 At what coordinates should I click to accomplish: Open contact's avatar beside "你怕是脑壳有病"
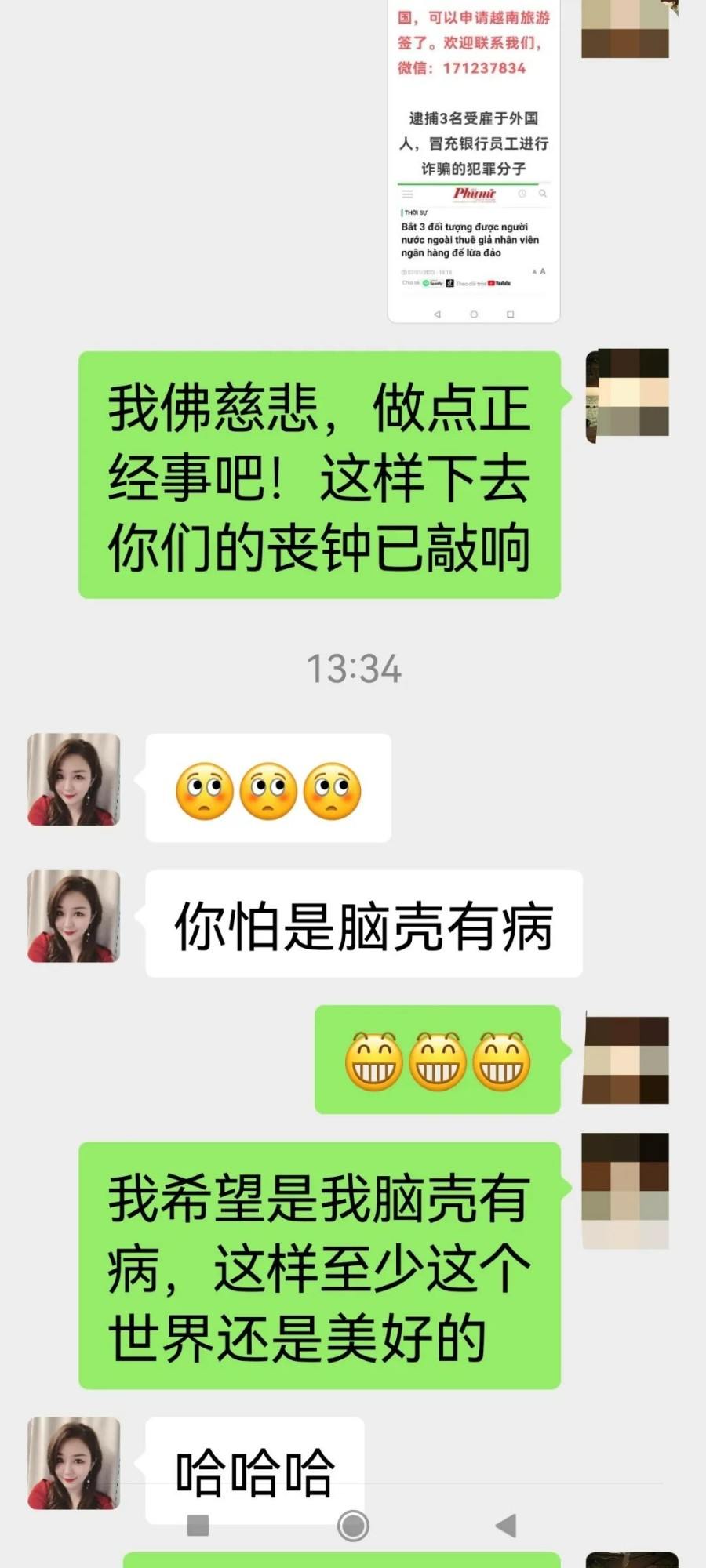(x=74, y=916)
